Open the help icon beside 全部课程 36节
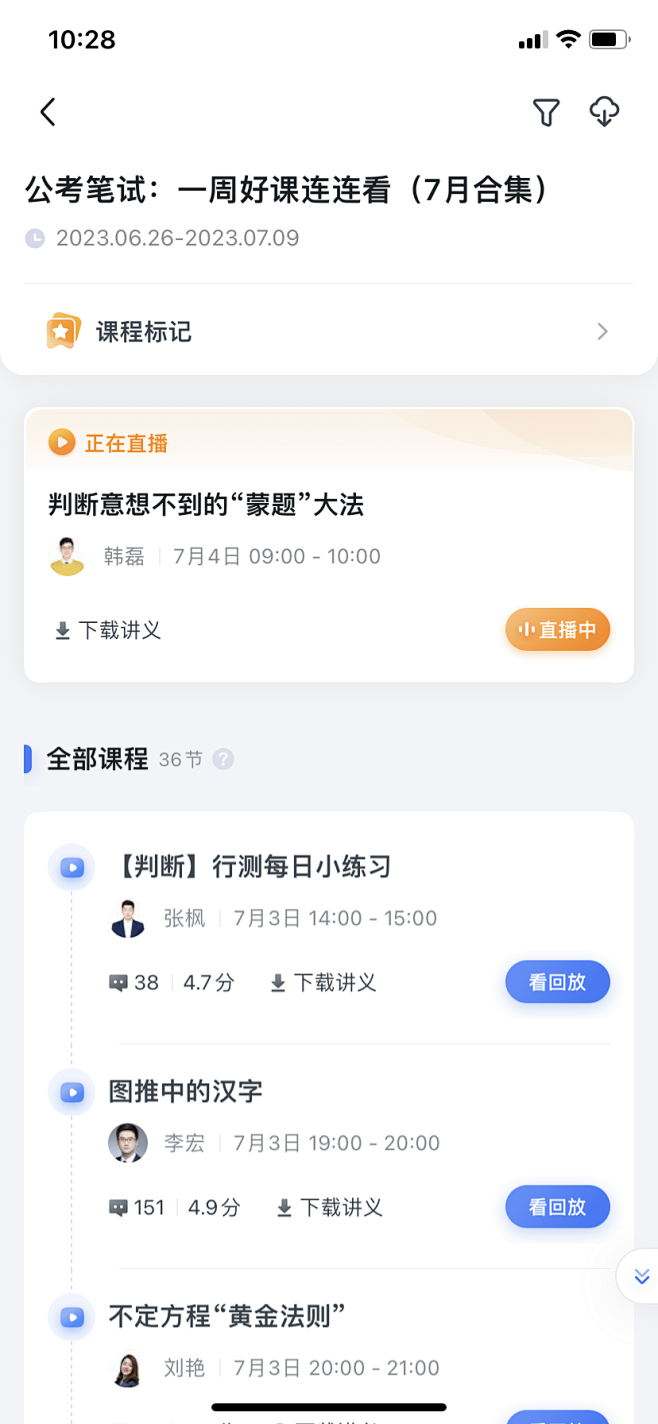This screenshot has width=658, height=1424. click(x=224, y=759)
